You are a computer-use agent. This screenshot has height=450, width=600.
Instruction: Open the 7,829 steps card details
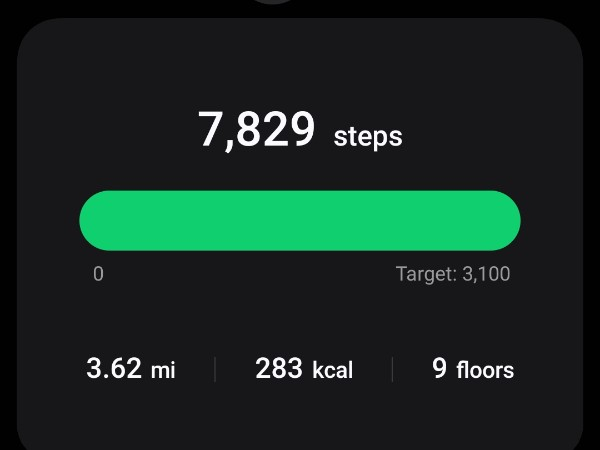coord(300,133)
